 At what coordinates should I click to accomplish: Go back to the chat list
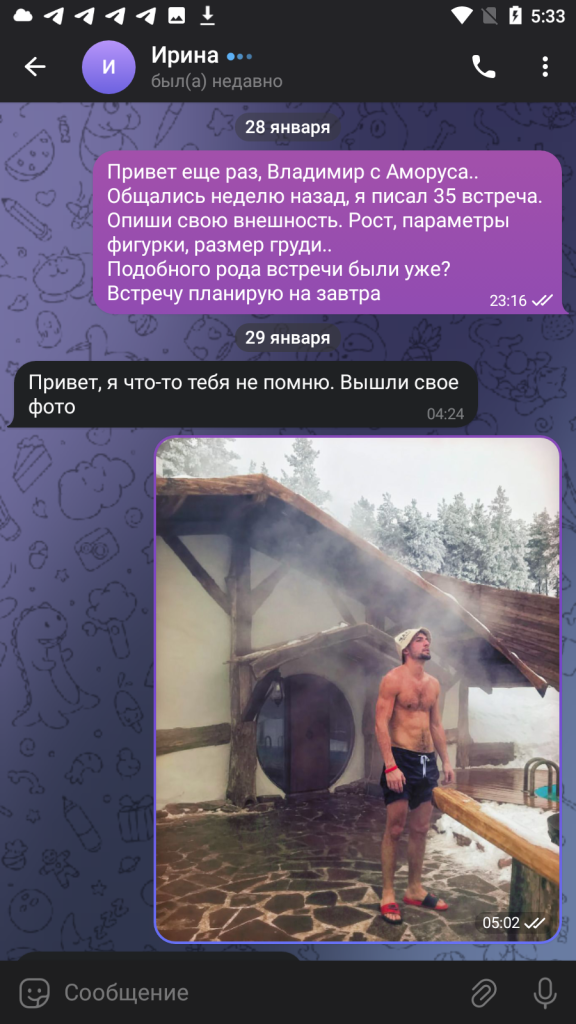[35, 67]
